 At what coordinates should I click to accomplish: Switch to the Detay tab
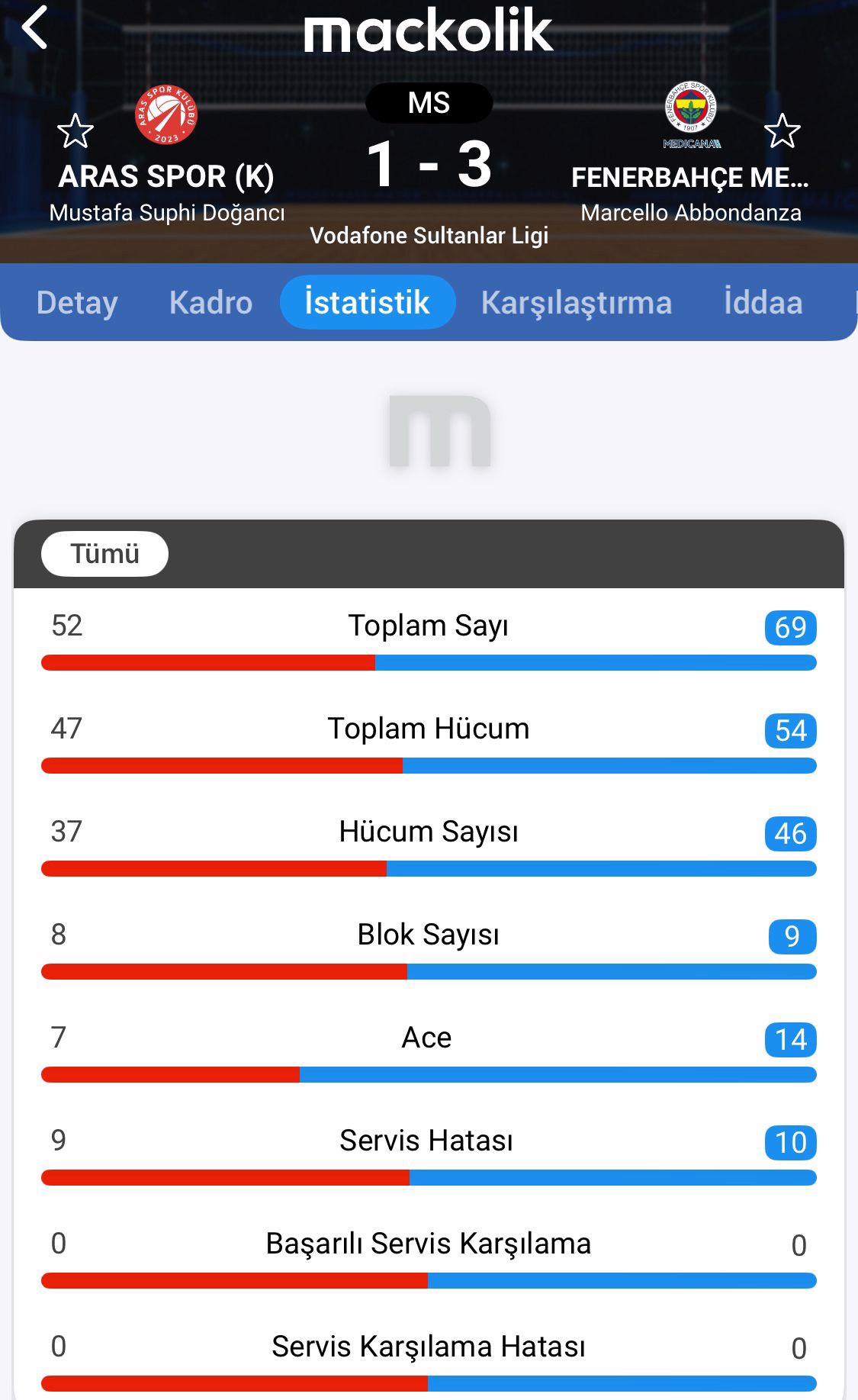pyautogui.click(x=77, y=303)
